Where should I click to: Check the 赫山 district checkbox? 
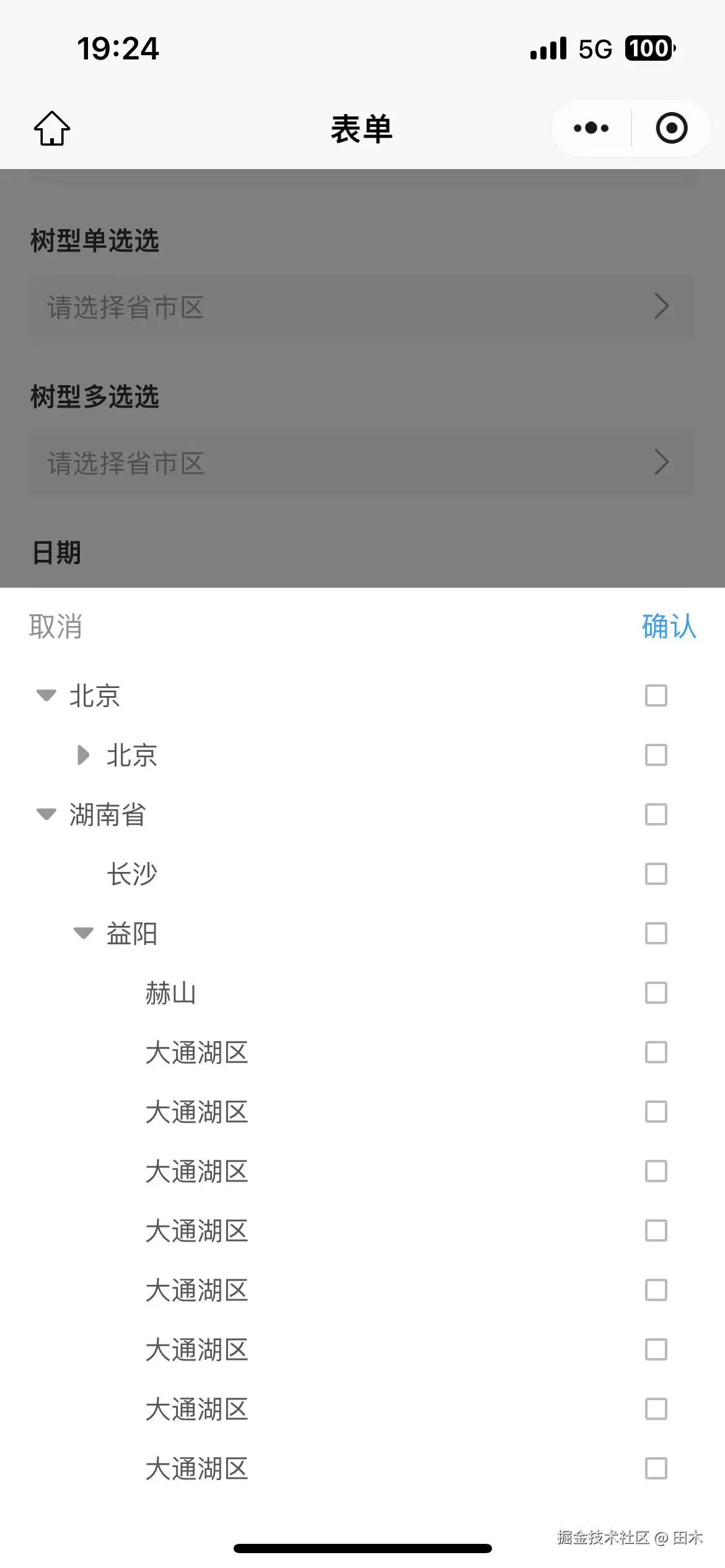pyautogui.click(x=656, y=993)
